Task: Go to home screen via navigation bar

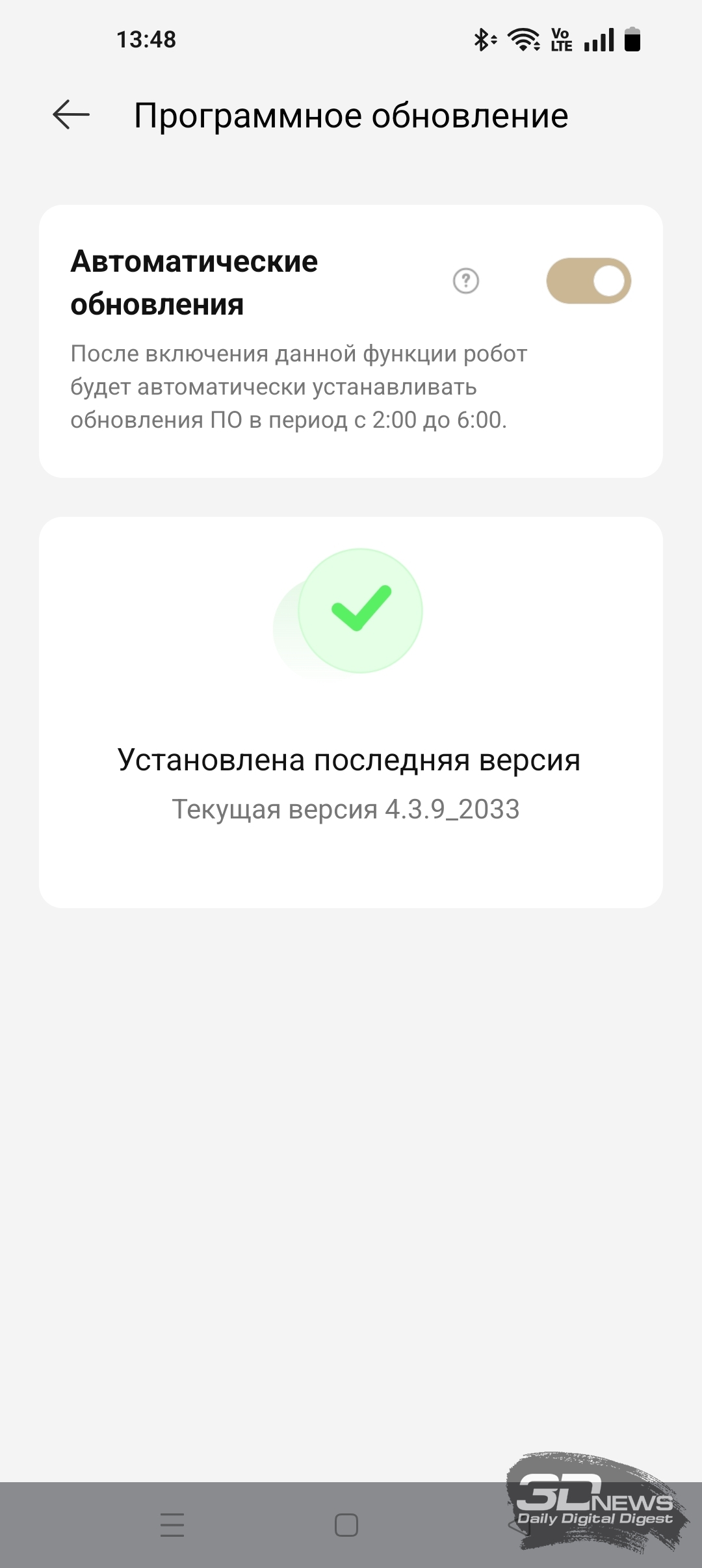Action: pos(346,1524)
